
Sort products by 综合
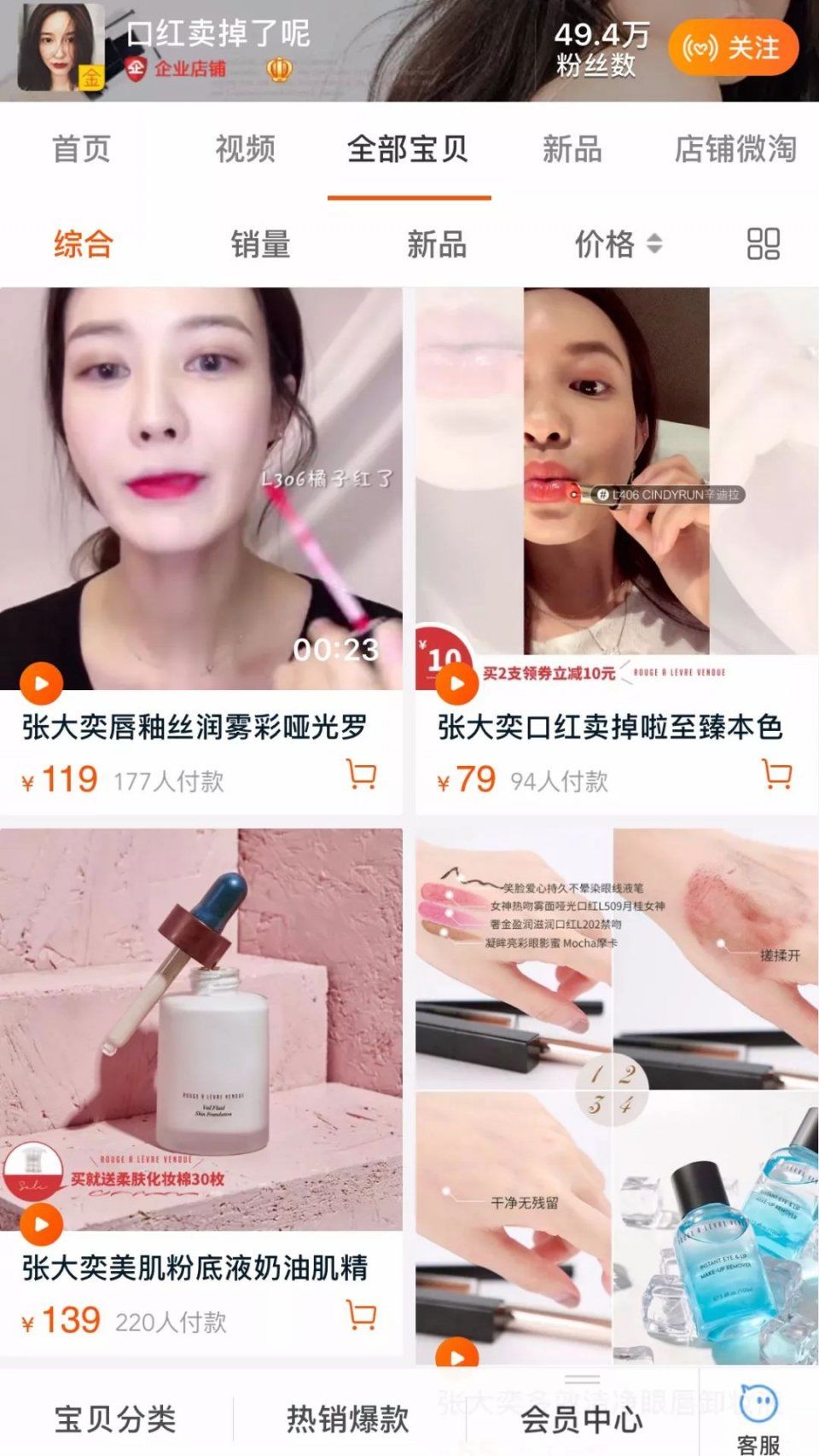pyautogui.click(x=84, y=244)
